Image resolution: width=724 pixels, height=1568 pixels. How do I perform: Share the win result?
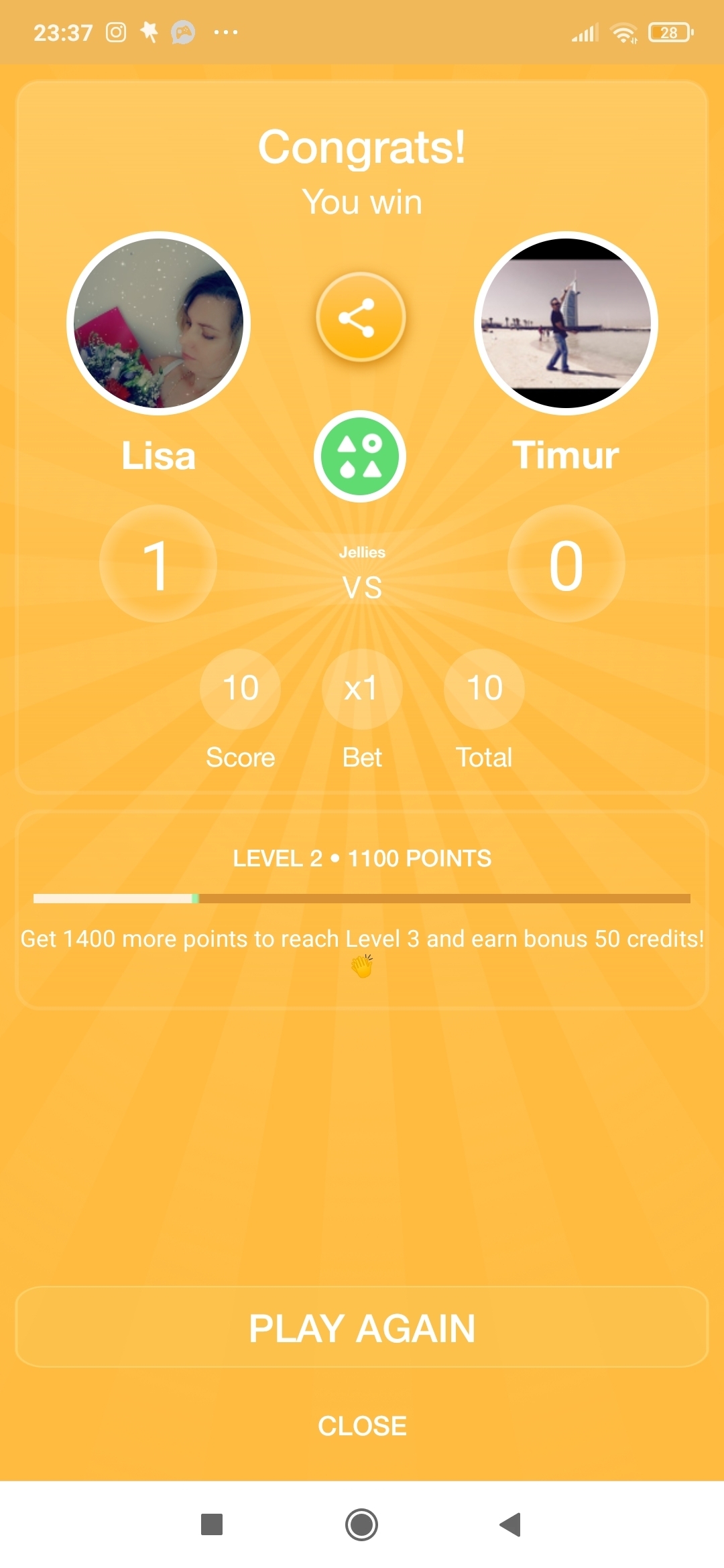(361, 317)
